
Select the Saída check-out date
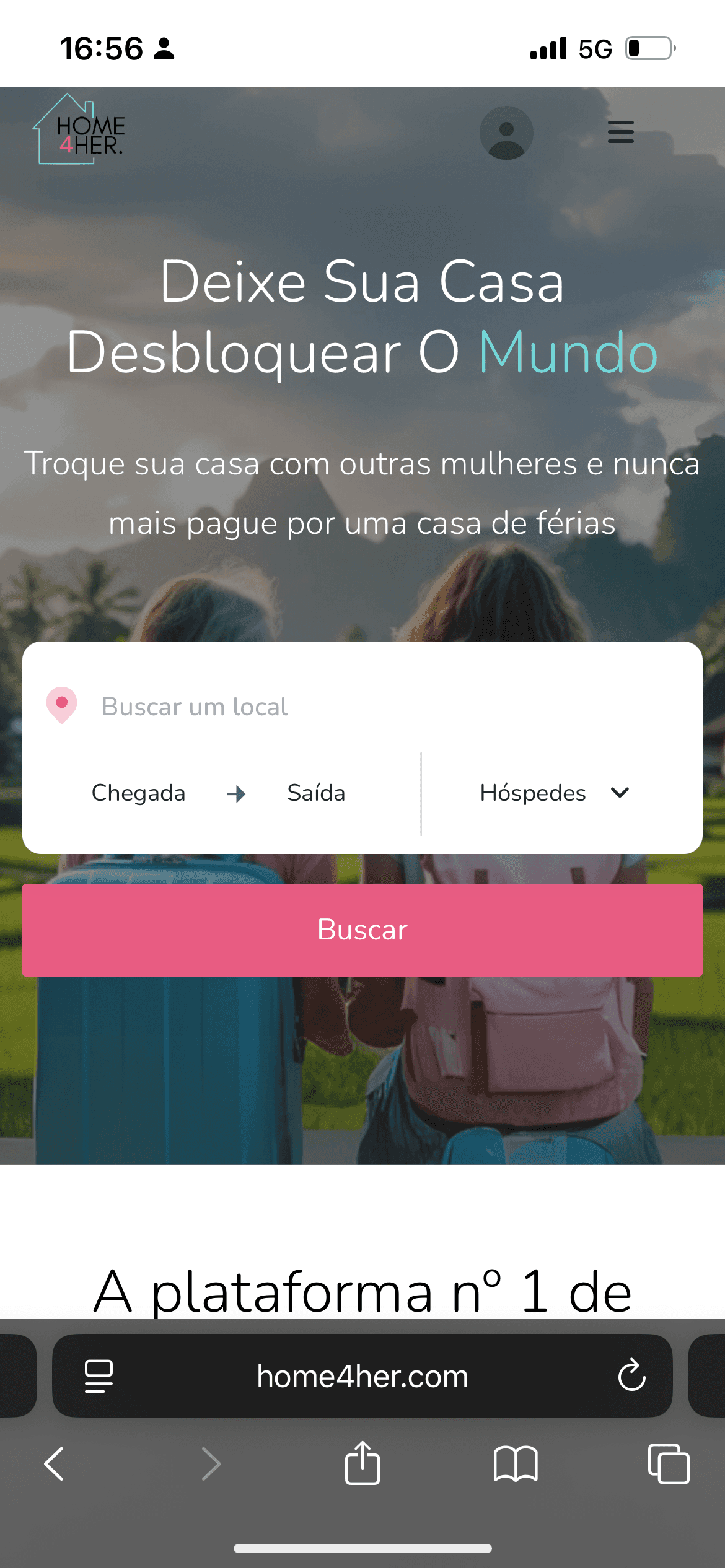pos(316,793)
